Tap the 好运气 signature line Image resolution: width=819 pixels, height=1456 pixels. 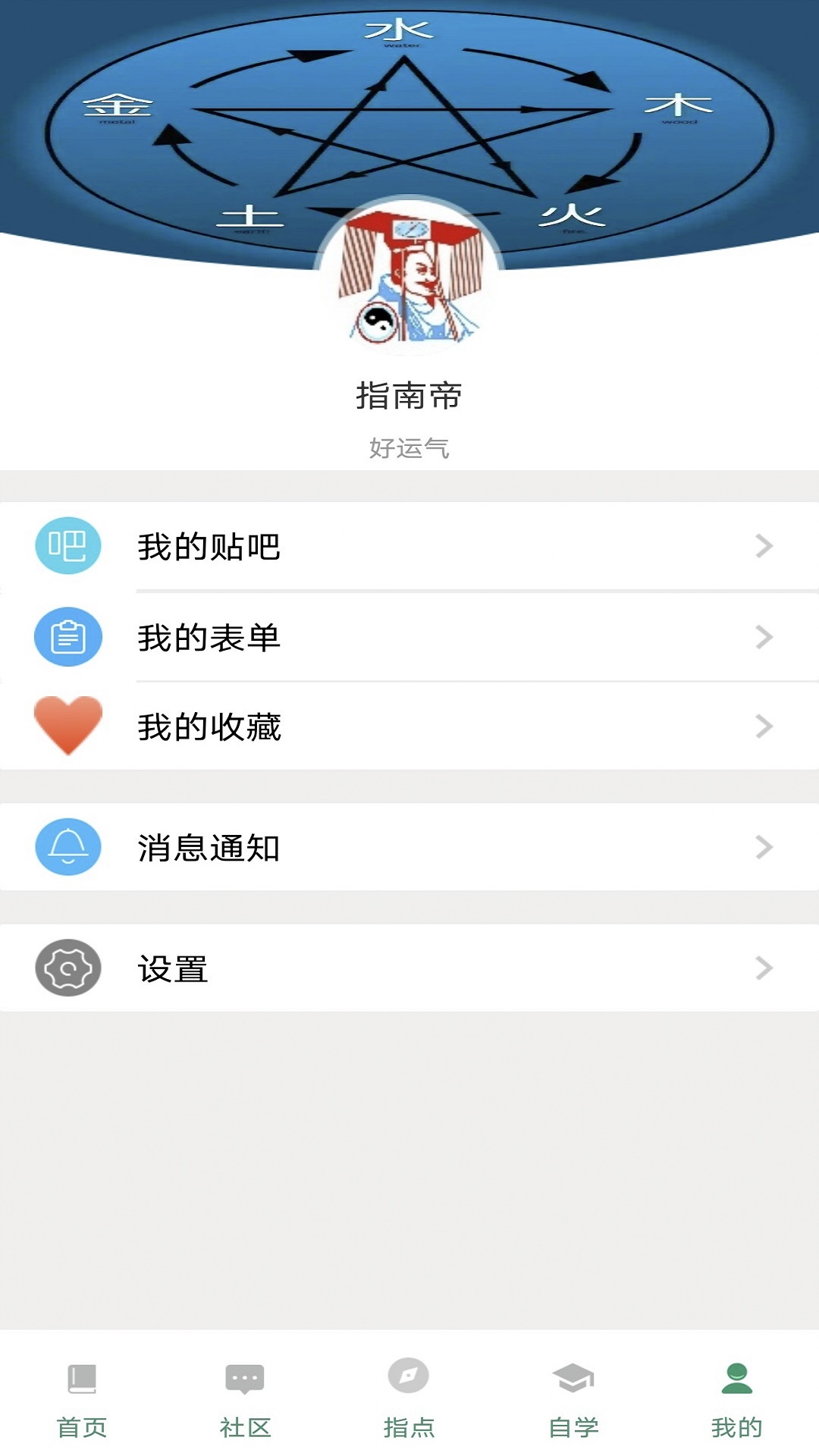point(409,447)
